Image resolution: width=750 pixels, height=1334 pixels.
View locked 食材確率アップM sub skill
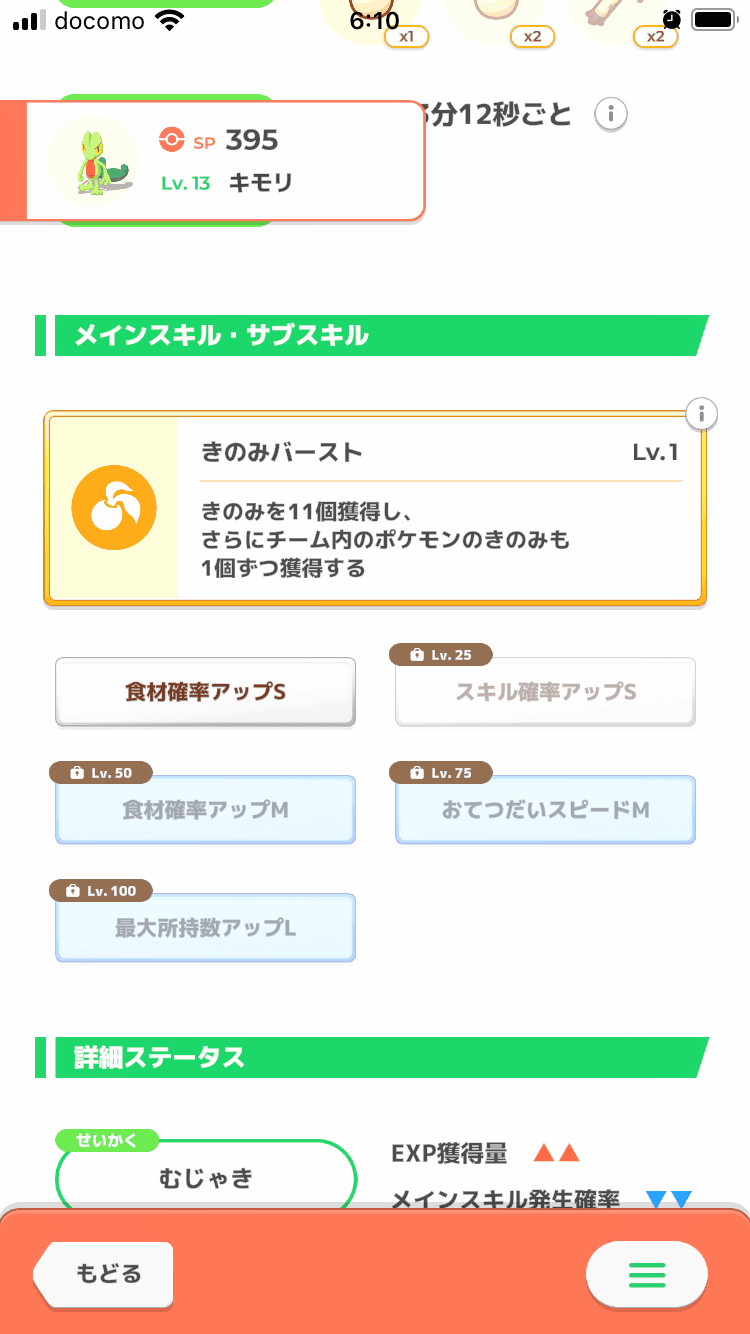[205, 810]
